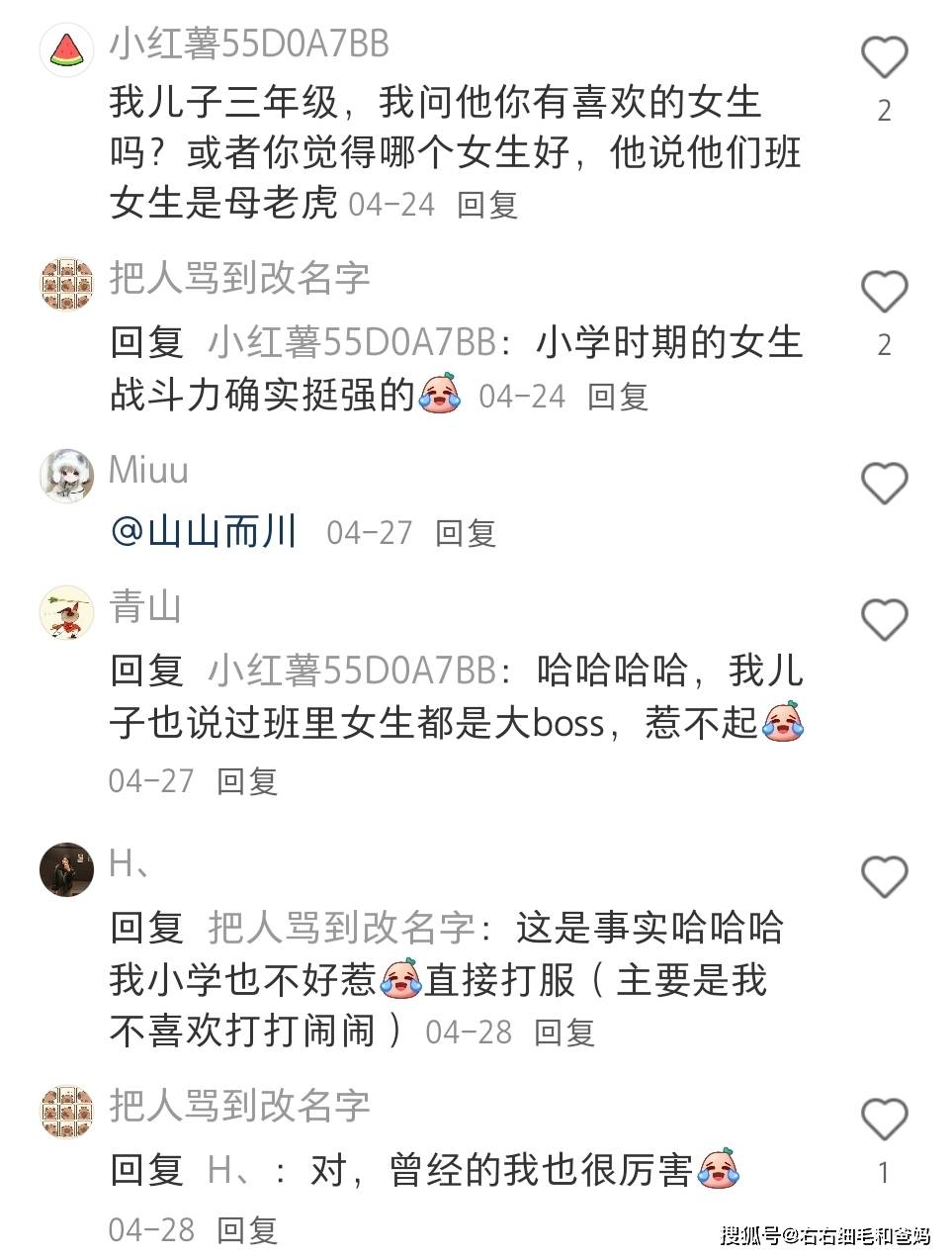
Task: Like H、's 直接打服 comment
Action: pyautogui.click(x=884, y=876)
